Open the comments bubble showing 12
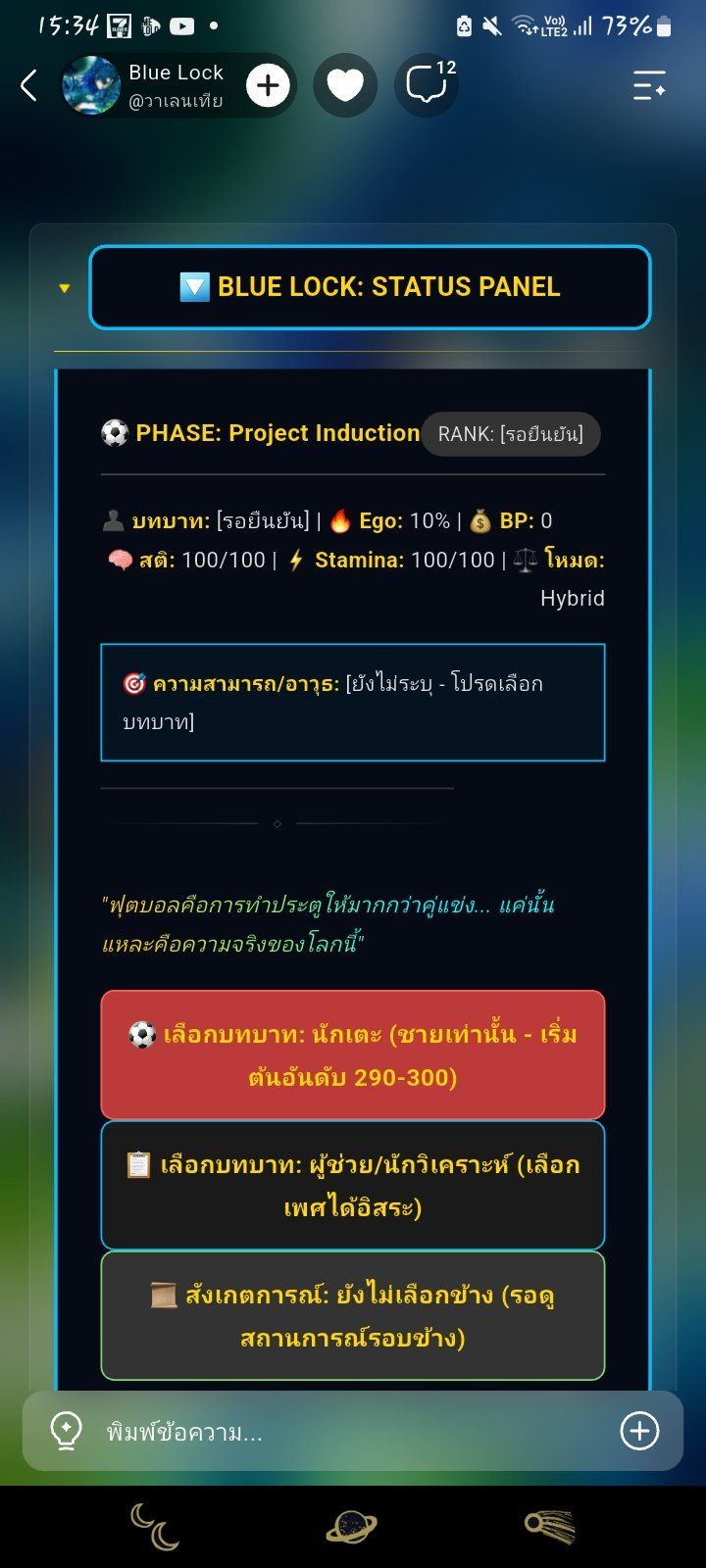This screenshot has width=706, height=1568. (427, 86)
